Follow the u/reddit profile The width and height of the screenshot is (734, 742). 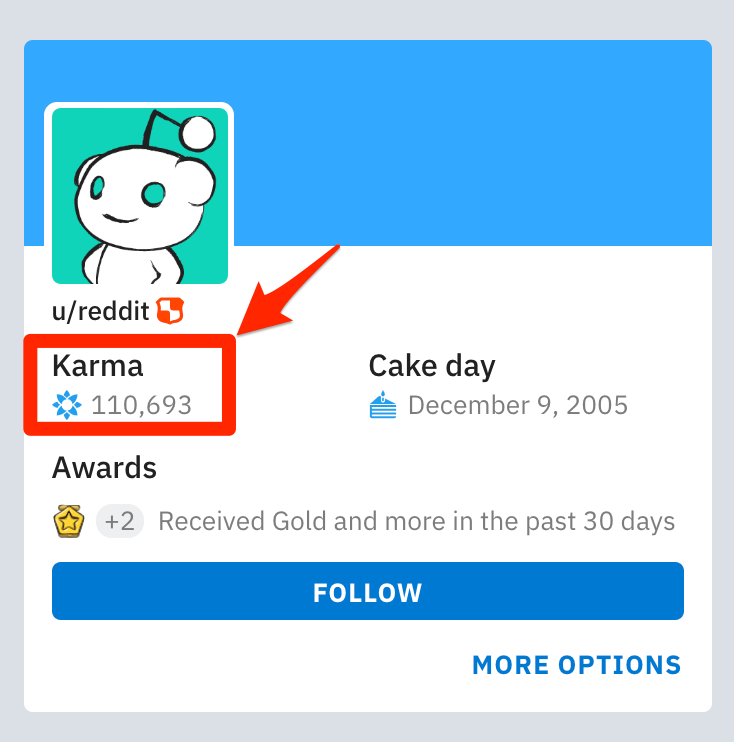[x=368, y=591]
